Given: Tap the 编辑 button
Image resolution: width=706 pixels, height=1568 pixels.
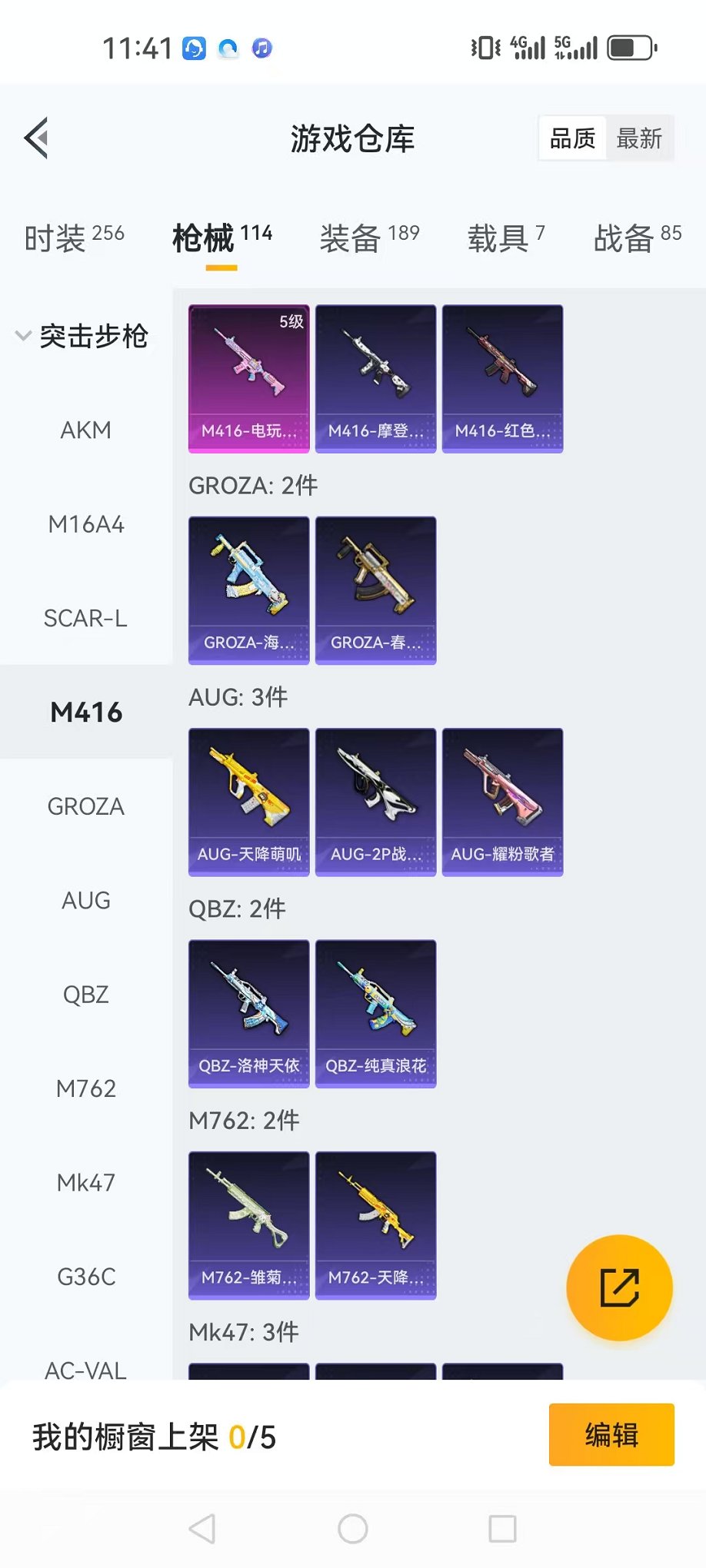Looking at the screenshot, I should (611, 1434).
